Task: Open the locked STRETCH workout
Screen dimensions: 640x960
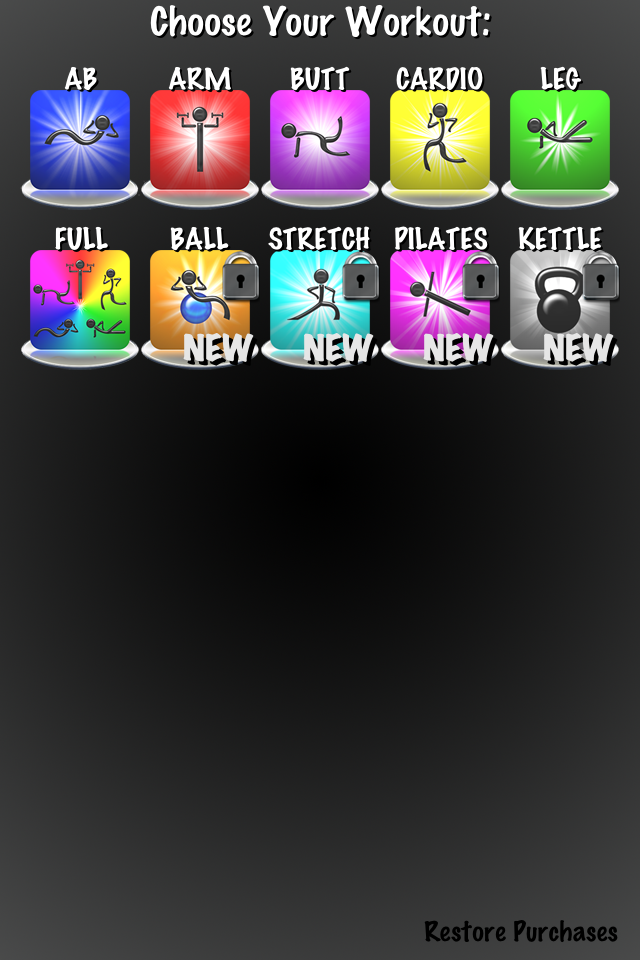Action: 320,300
